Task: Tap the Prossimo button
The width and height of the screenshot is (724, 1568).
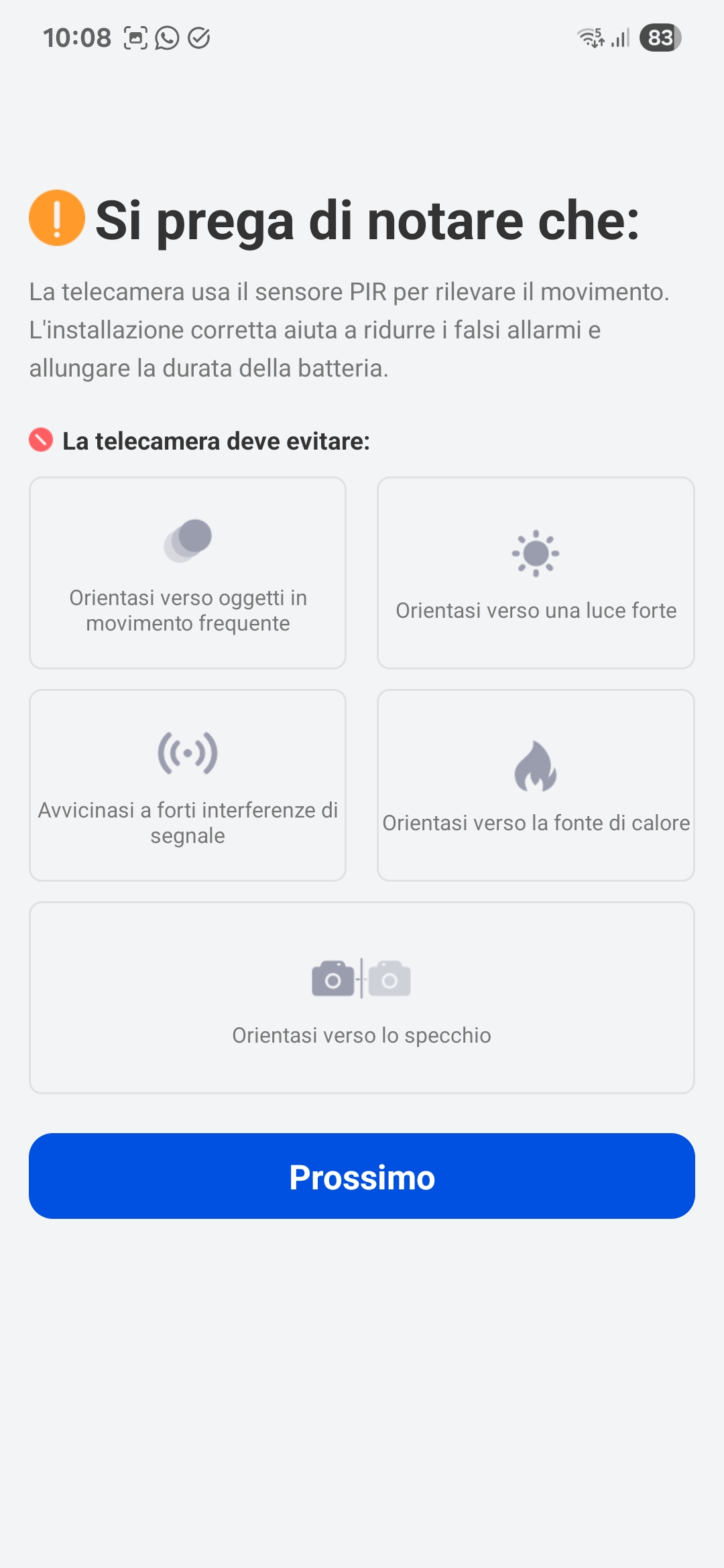Action: [362, 1177]
